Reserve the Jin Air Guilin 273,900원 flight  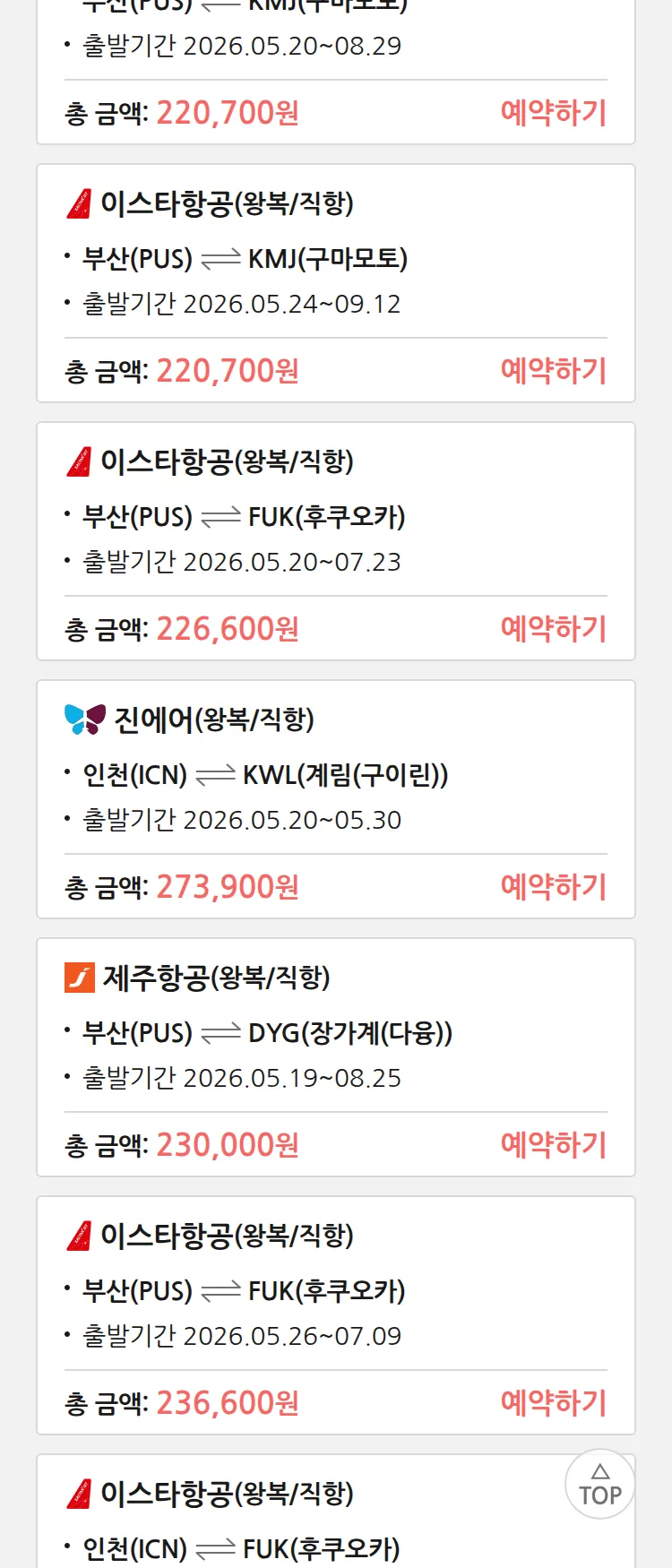coord(553,887)
